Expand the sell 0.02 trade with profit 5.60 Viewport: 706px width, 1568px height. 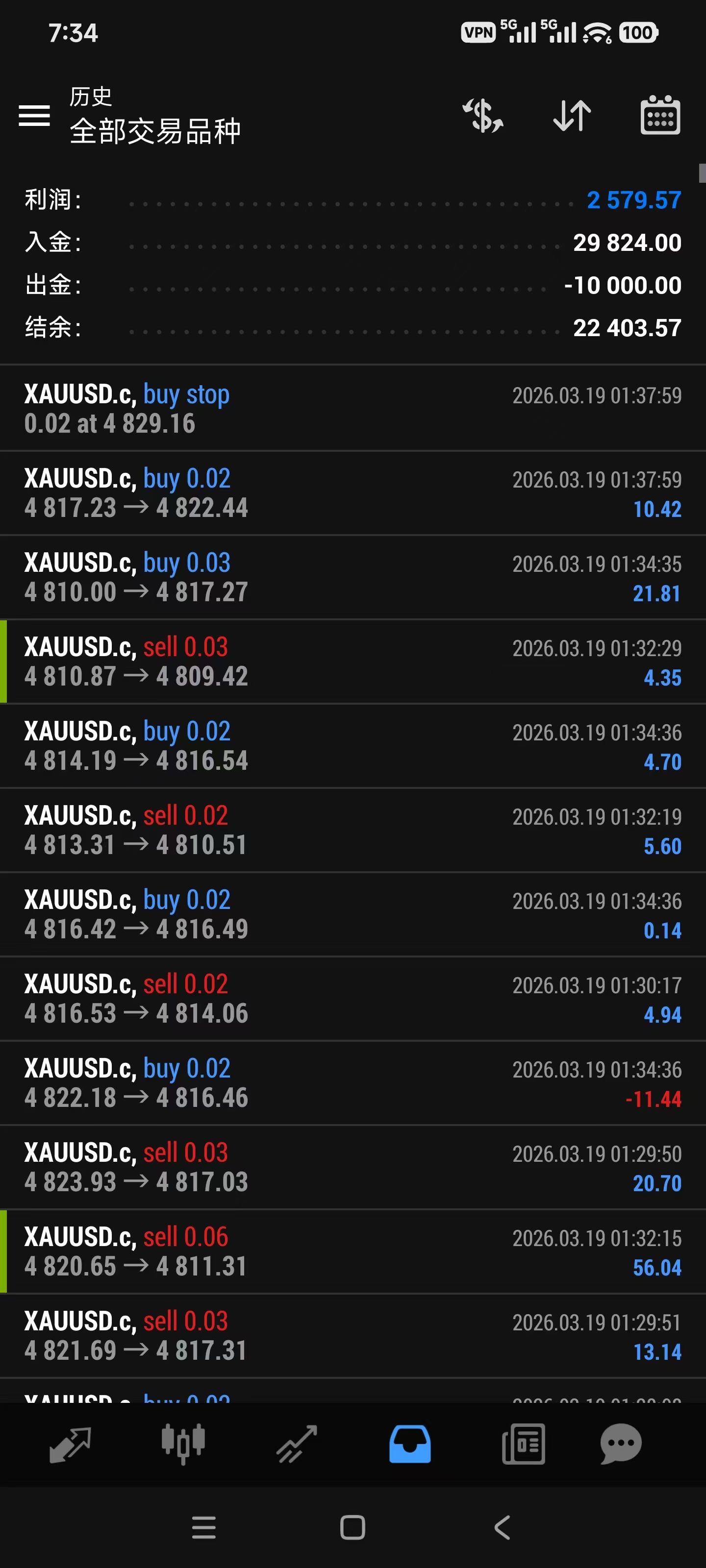(x=353, y=830)
